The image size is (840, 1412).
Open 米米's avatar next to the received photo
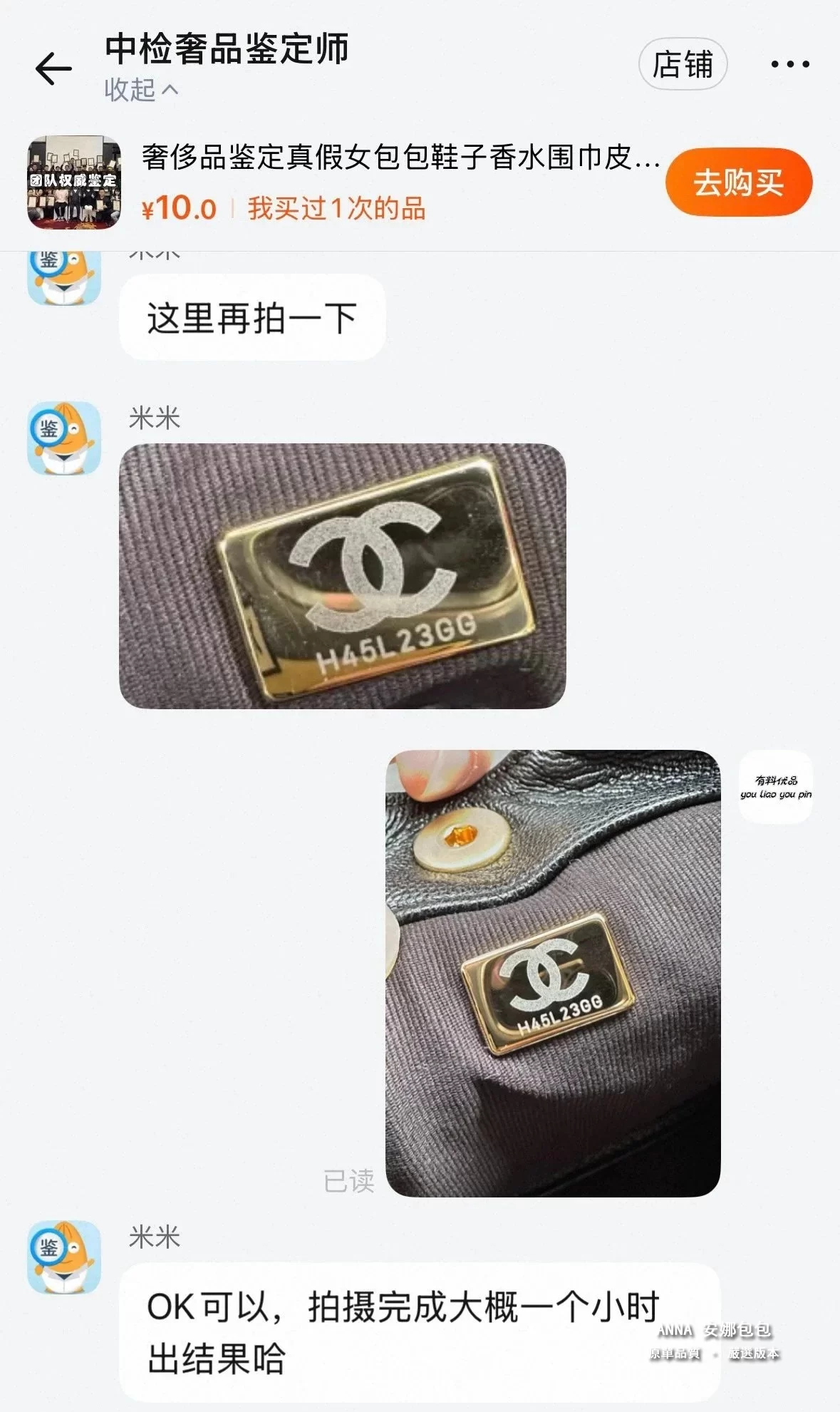[64, 438]
